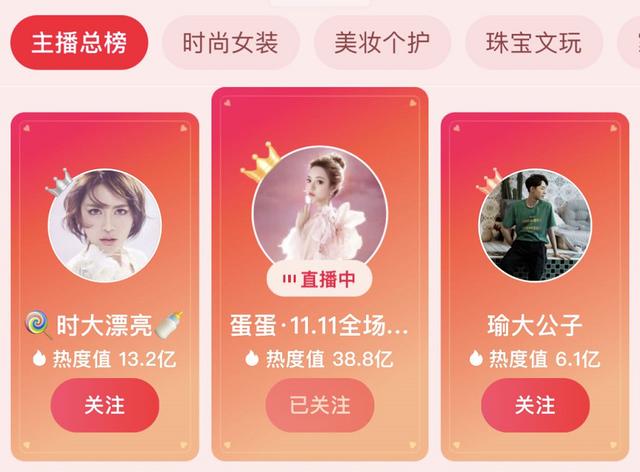The width and height of the screenshot is (640, 472).
Task: Open the 美妆个护 ranking tab
Action: point(382,44)
